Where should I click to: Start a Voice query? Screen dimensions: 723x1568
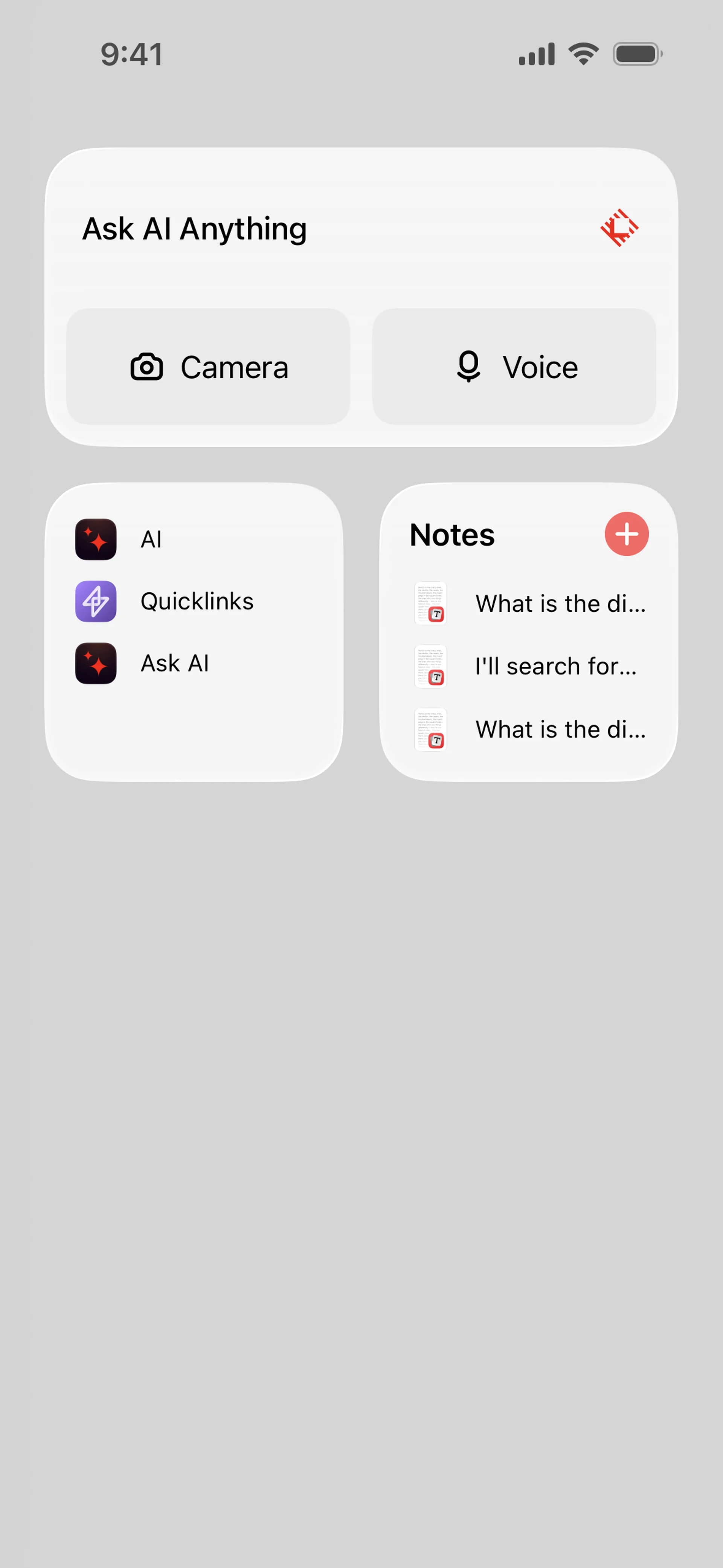pos(514,367)
